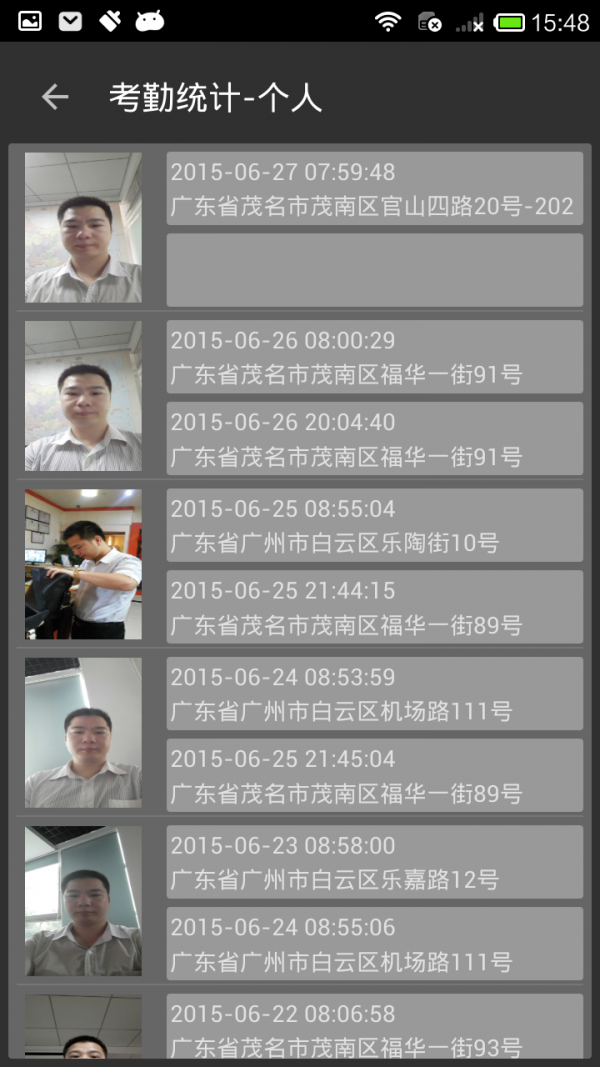Go back from 考勤统计-个人
The image size is (600, 1067).
pos(55,97)
